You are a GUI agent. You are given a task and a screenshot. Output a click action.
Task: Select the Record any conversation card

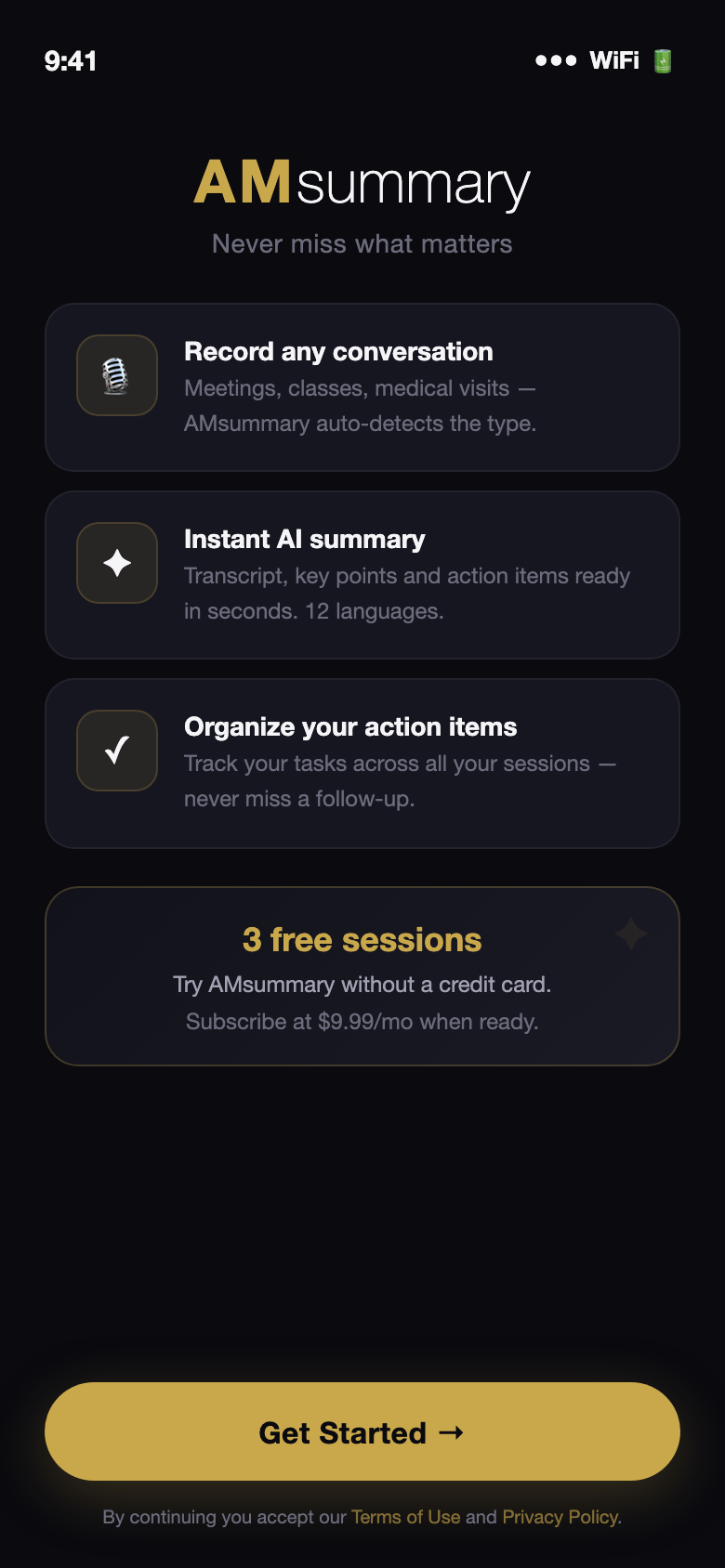click(x=362, y=386)
